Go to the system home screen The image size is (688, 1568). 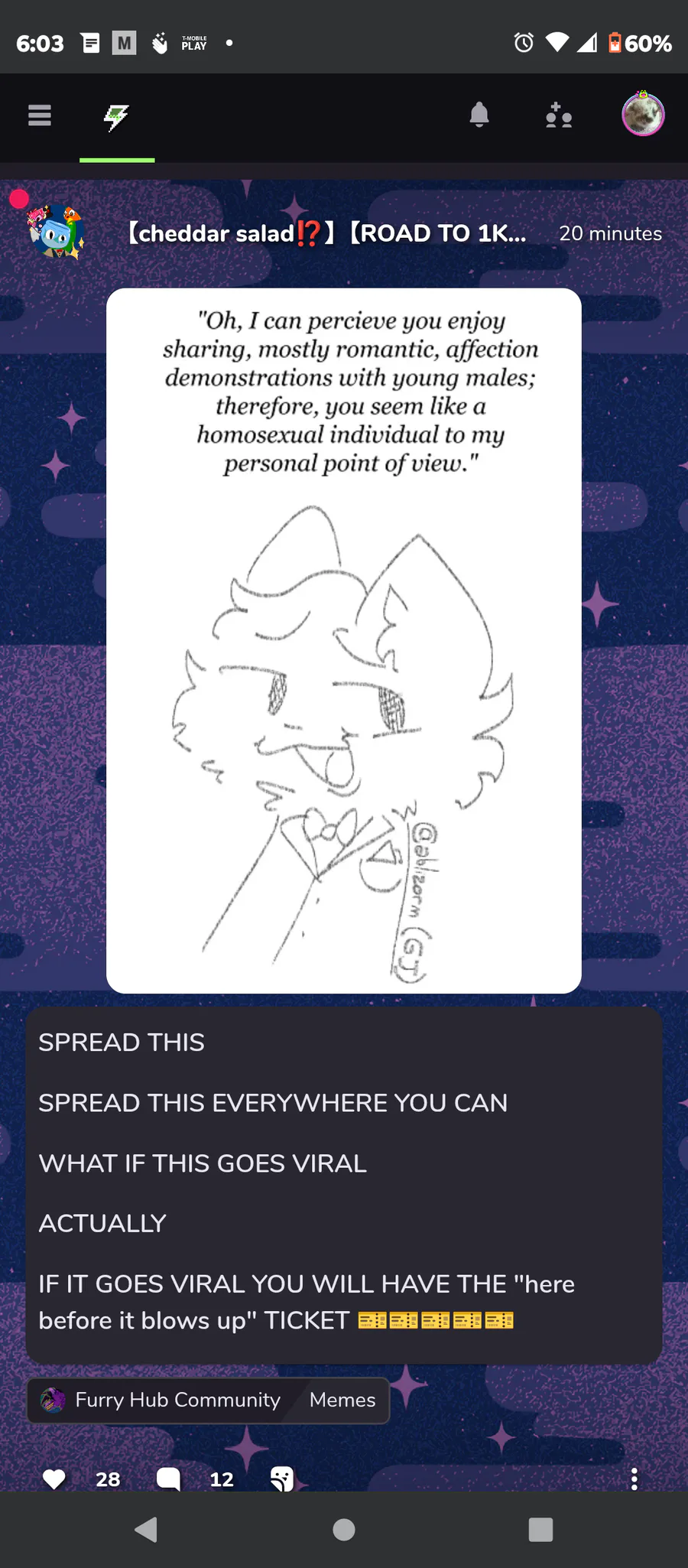tap(344, 1530)
